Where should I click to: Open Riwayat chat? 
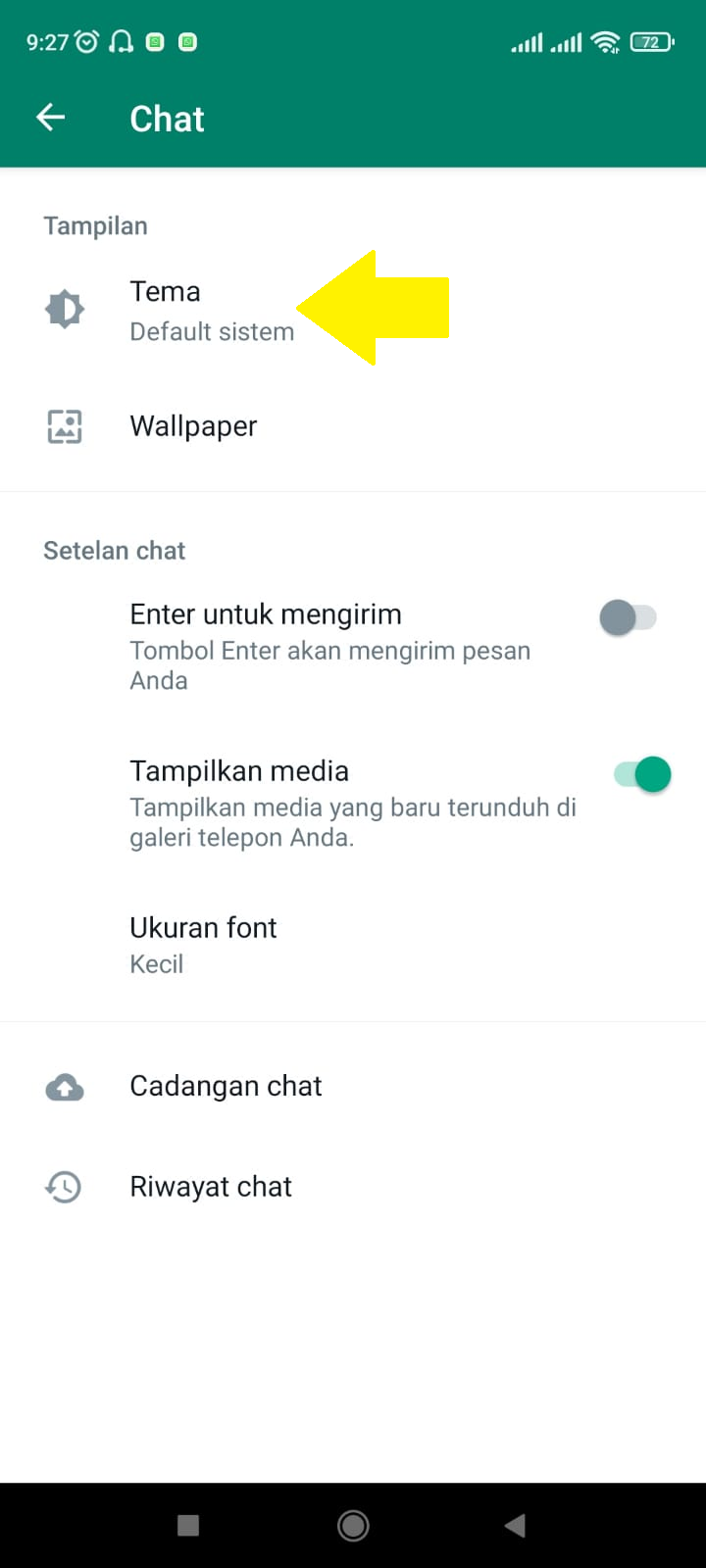tap(353, 1187)
